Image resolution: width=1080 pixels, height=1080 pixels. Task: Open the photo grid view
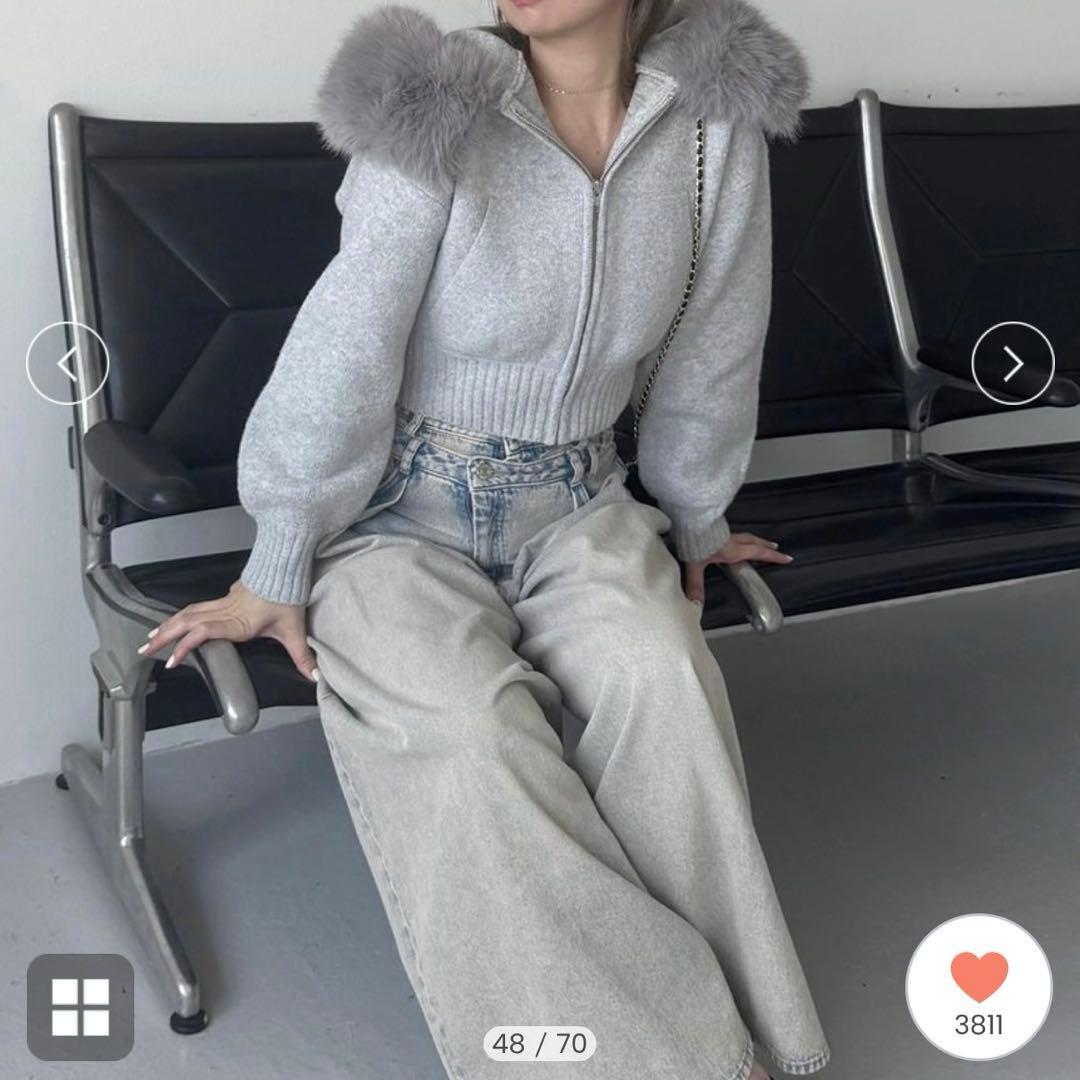click(80, 1006)
